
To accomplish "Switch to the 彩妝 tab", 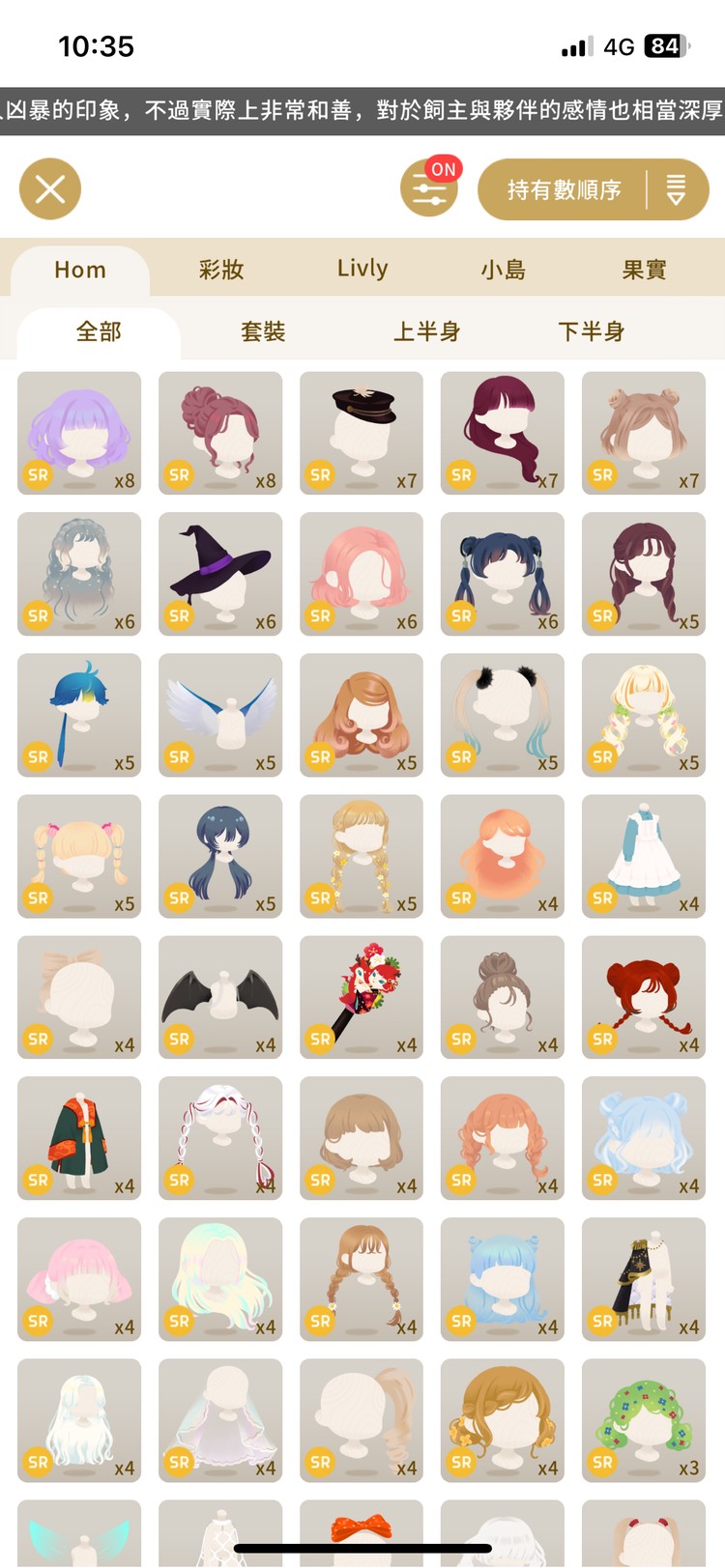I will pos(221,270).
